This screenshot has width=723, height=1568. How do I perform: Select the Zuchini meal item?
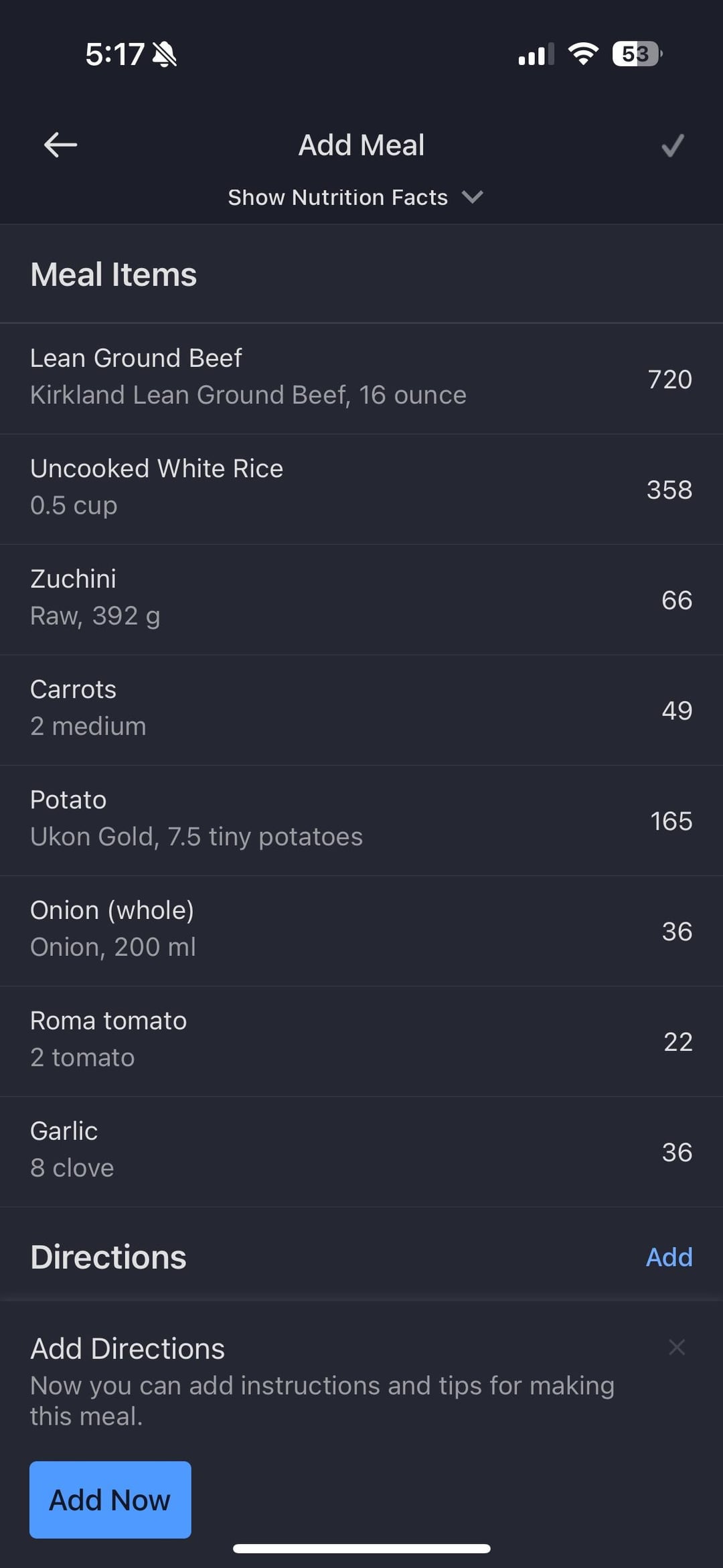361,599
